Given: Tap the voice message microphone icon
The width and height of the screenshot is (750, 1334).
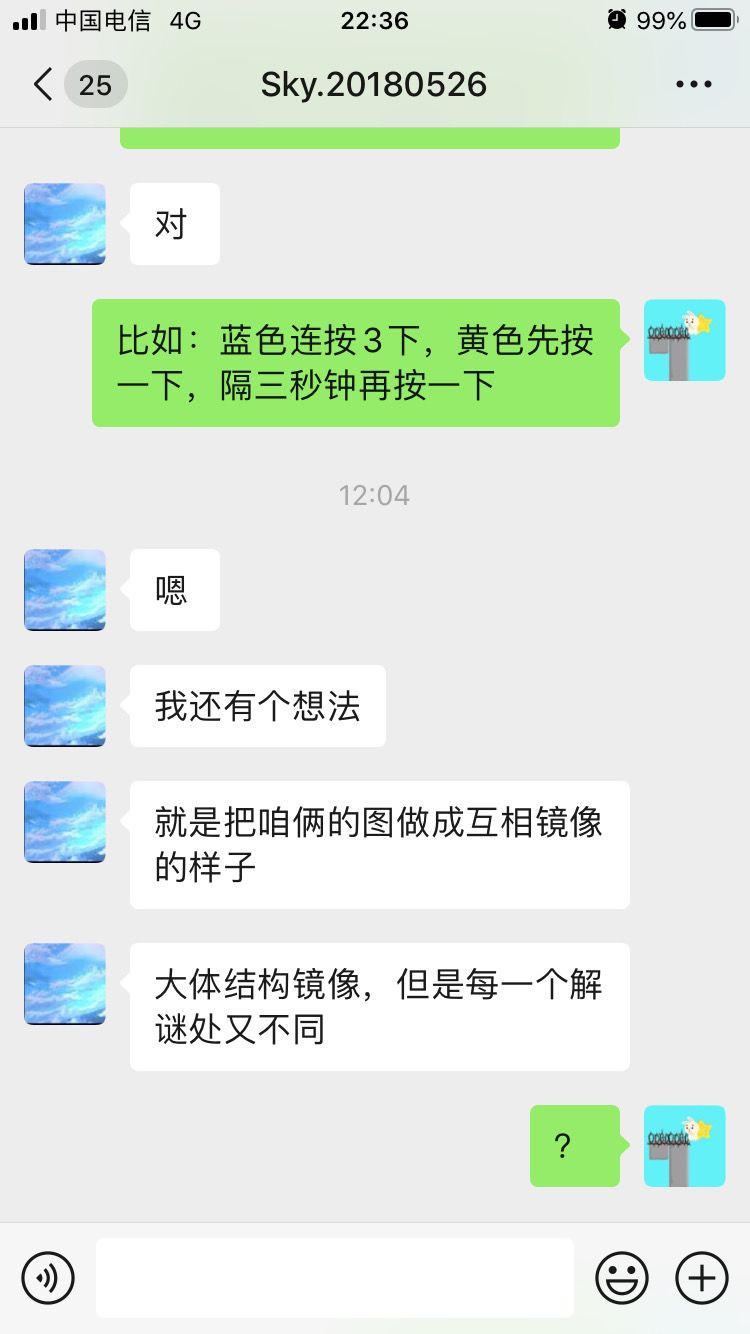Looking at the screenshot, I should click(x=49, y=1277).
